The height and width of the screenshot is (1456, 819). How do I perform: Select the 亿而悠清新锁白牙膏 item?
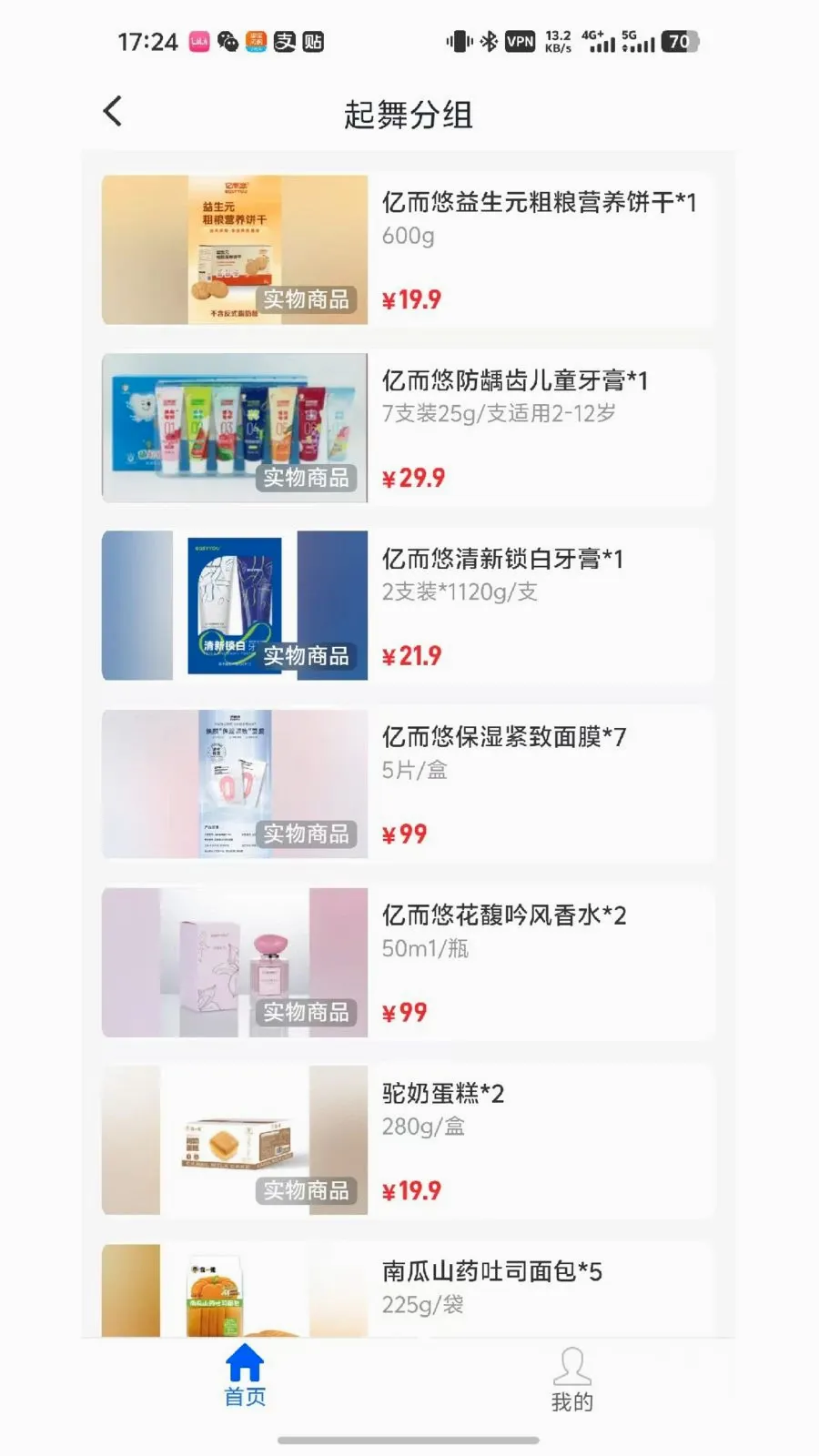click(408, 606)
